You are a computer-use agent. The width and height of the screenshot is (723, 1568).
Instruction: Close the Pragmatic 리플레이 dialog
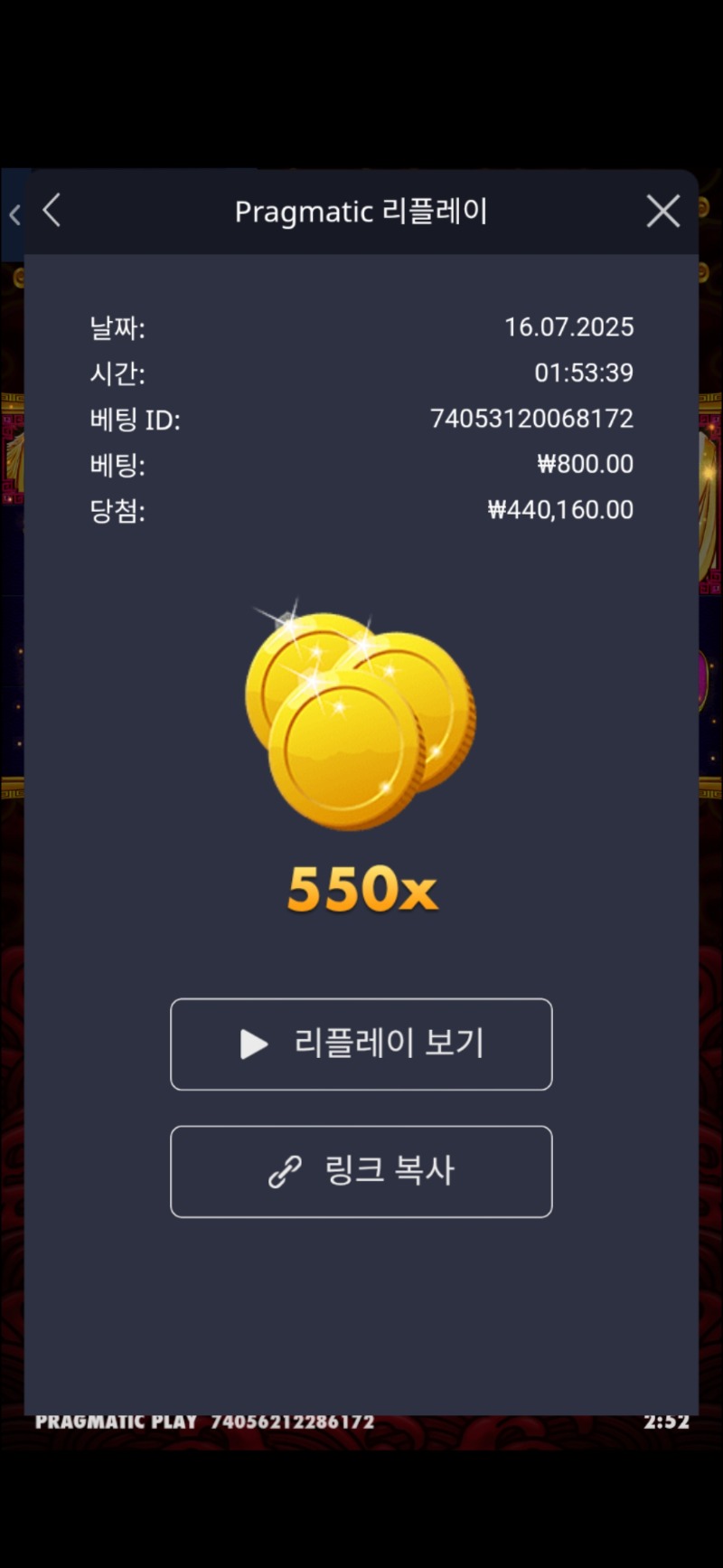point(662,212)
